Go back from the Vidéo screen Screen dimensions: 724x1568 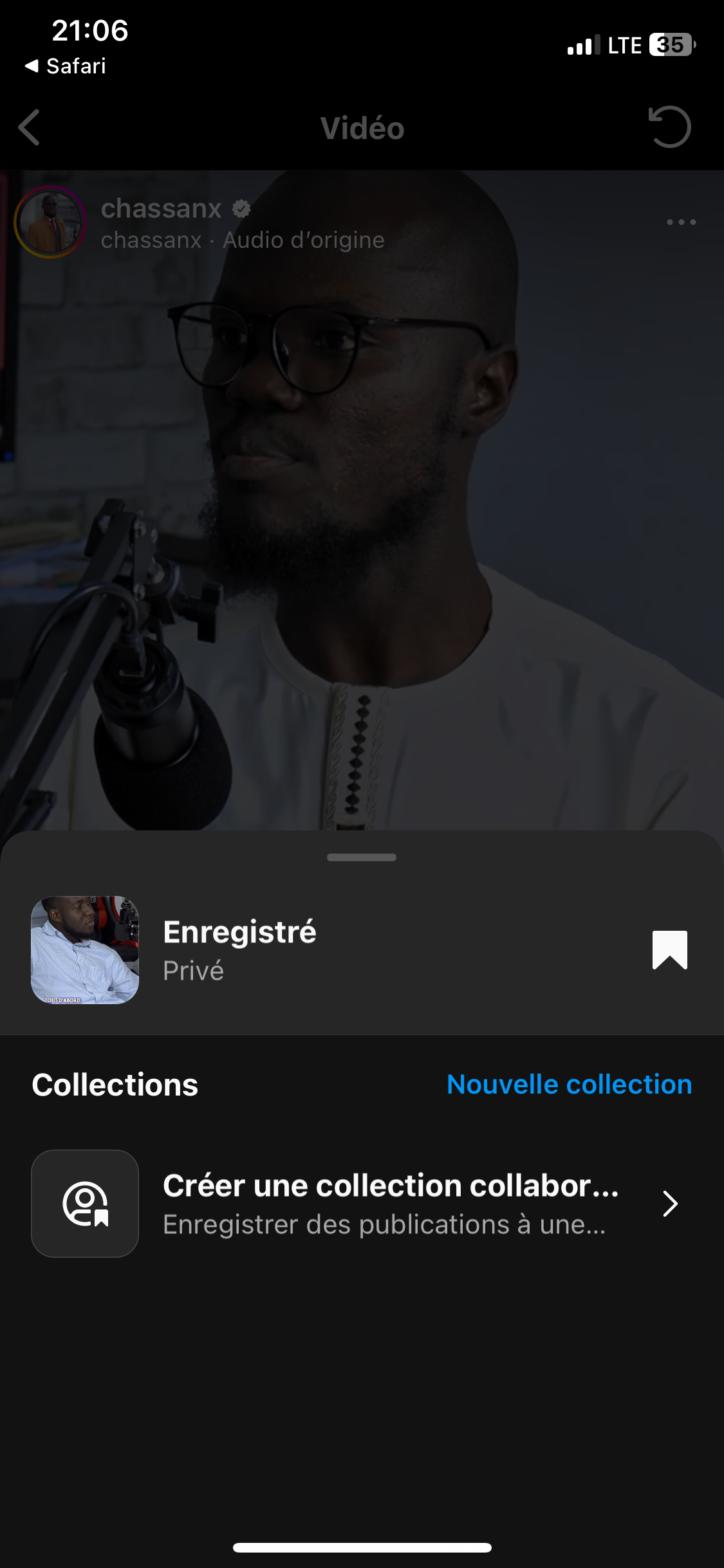[30, 127]
